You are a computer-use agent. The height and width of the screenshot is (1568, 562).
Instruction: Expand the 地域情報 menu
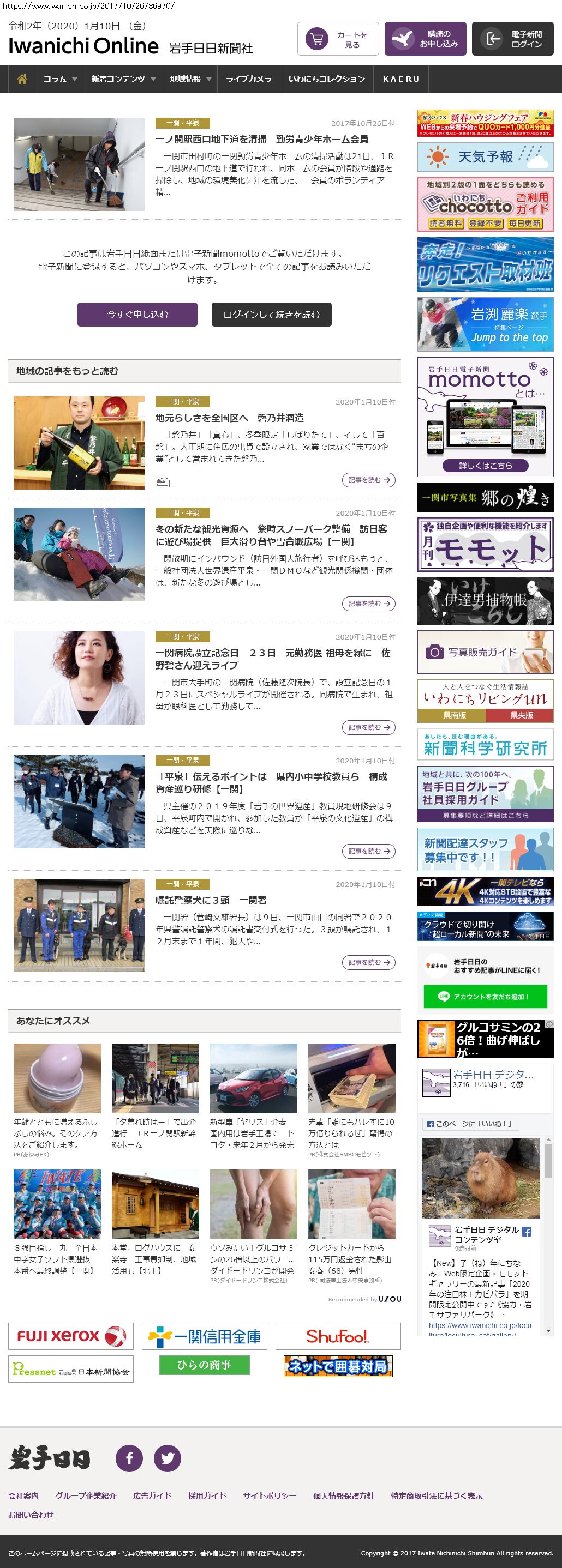point(190,79)
